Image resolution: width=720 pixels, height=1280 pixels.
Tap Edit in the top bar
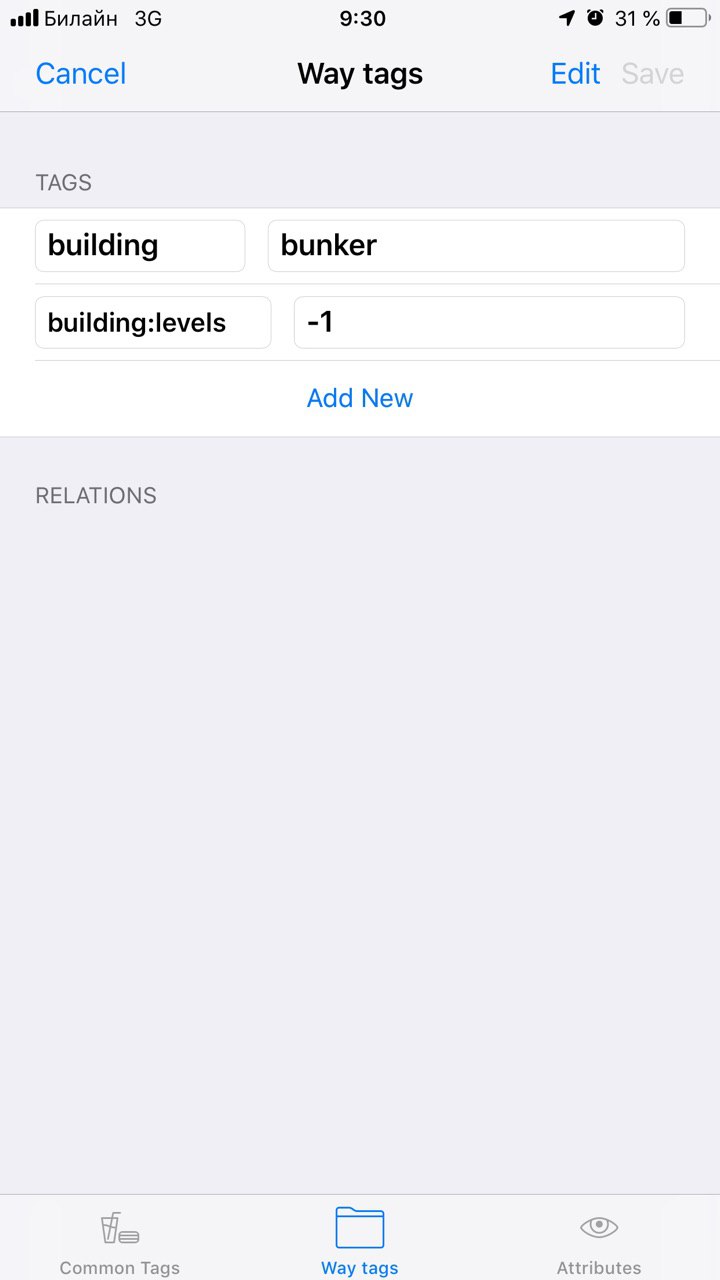coord(575,74)
